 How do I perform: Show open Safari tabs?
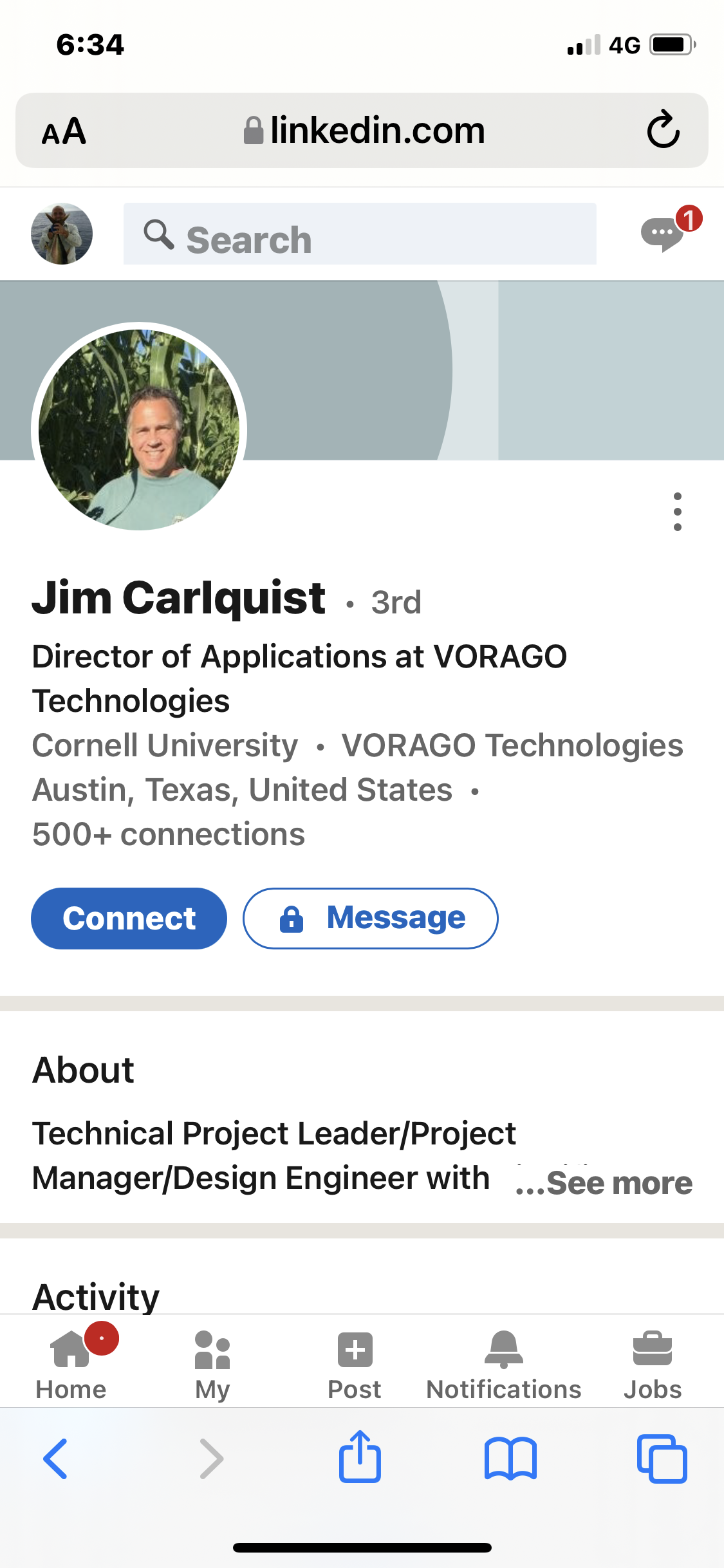point(662,1459)
